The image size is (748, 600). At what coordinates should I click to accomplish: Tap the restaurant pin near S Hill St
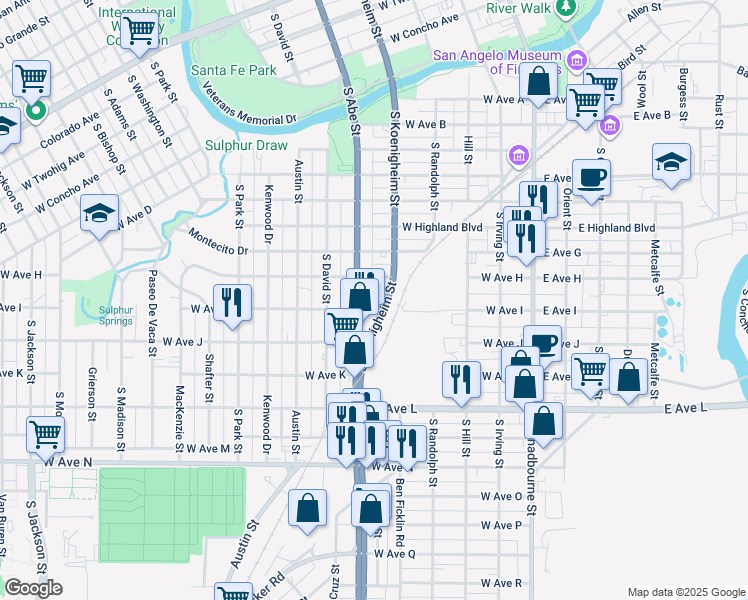pyautogui.click(x=460, y=380)
